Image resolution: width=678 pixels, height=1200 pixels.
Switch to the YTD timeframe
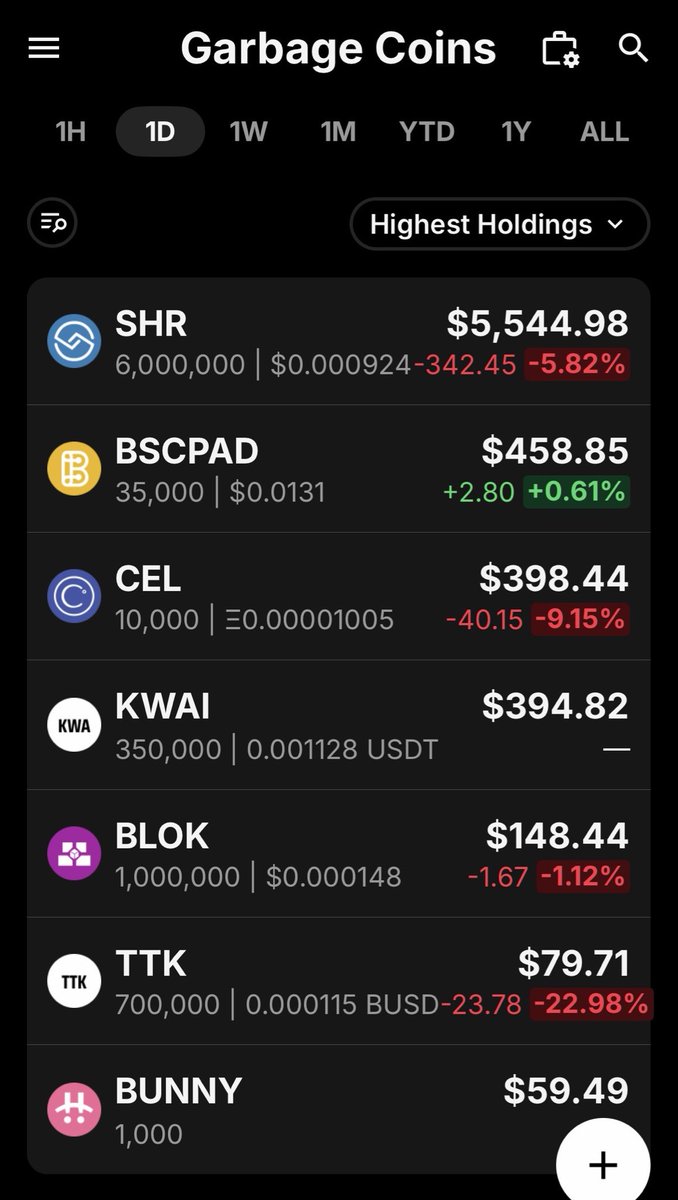[427, 132]
